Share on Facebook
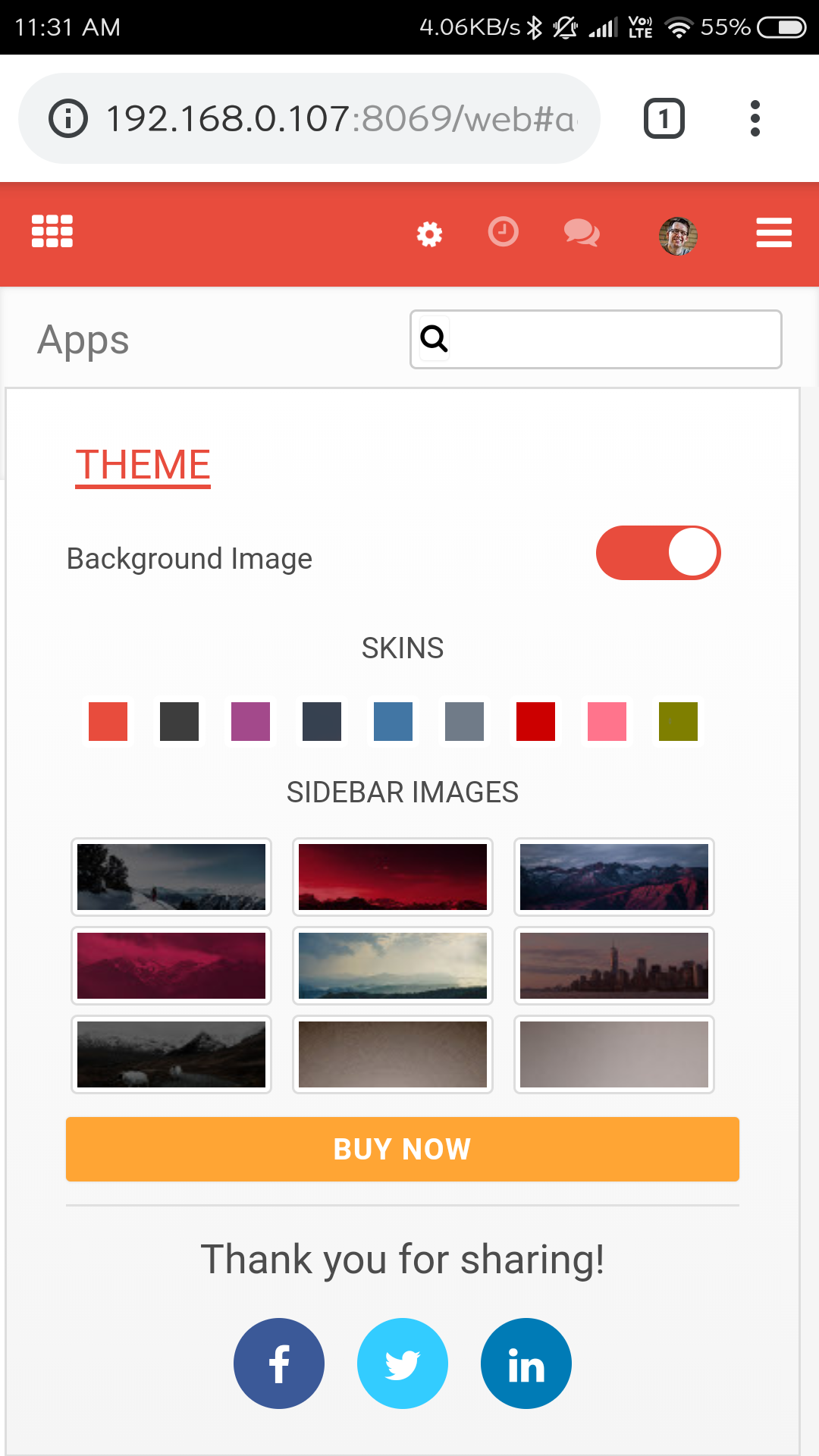The image size is (819, 1456). pyautogui.click(x=279, y=1363)
